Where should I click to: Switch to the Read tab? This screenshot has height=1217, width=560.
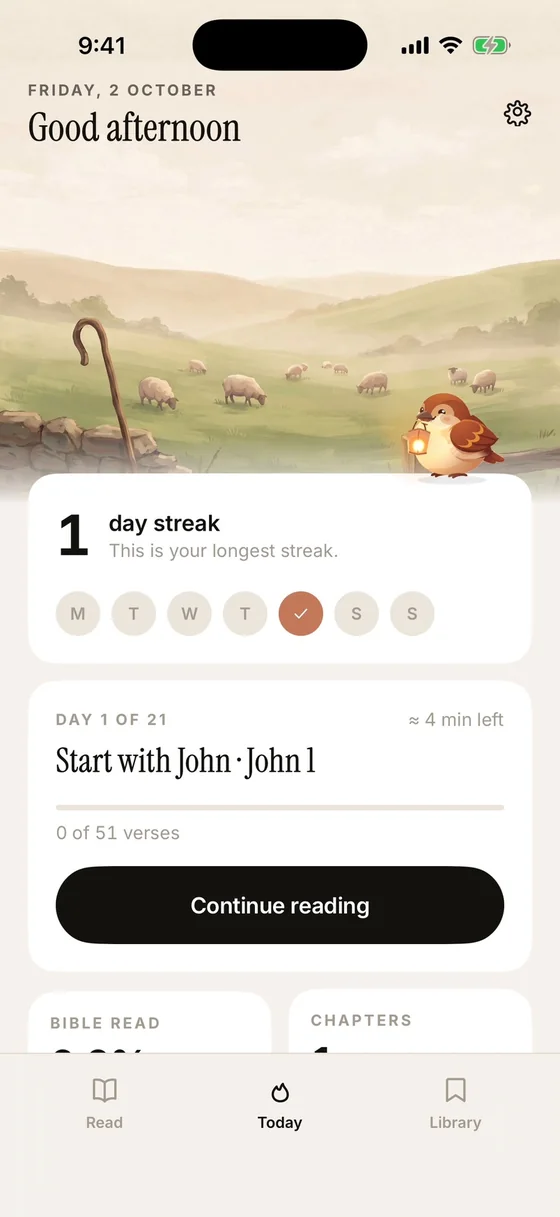click(x=104, y=1104)
